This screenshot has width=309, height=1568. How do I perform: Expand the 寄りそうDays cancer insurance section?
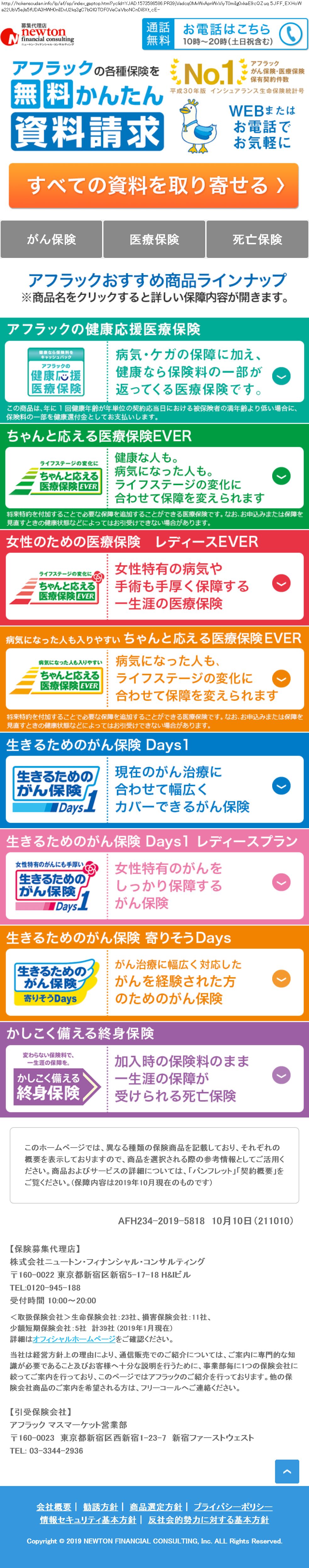(281, 979)
